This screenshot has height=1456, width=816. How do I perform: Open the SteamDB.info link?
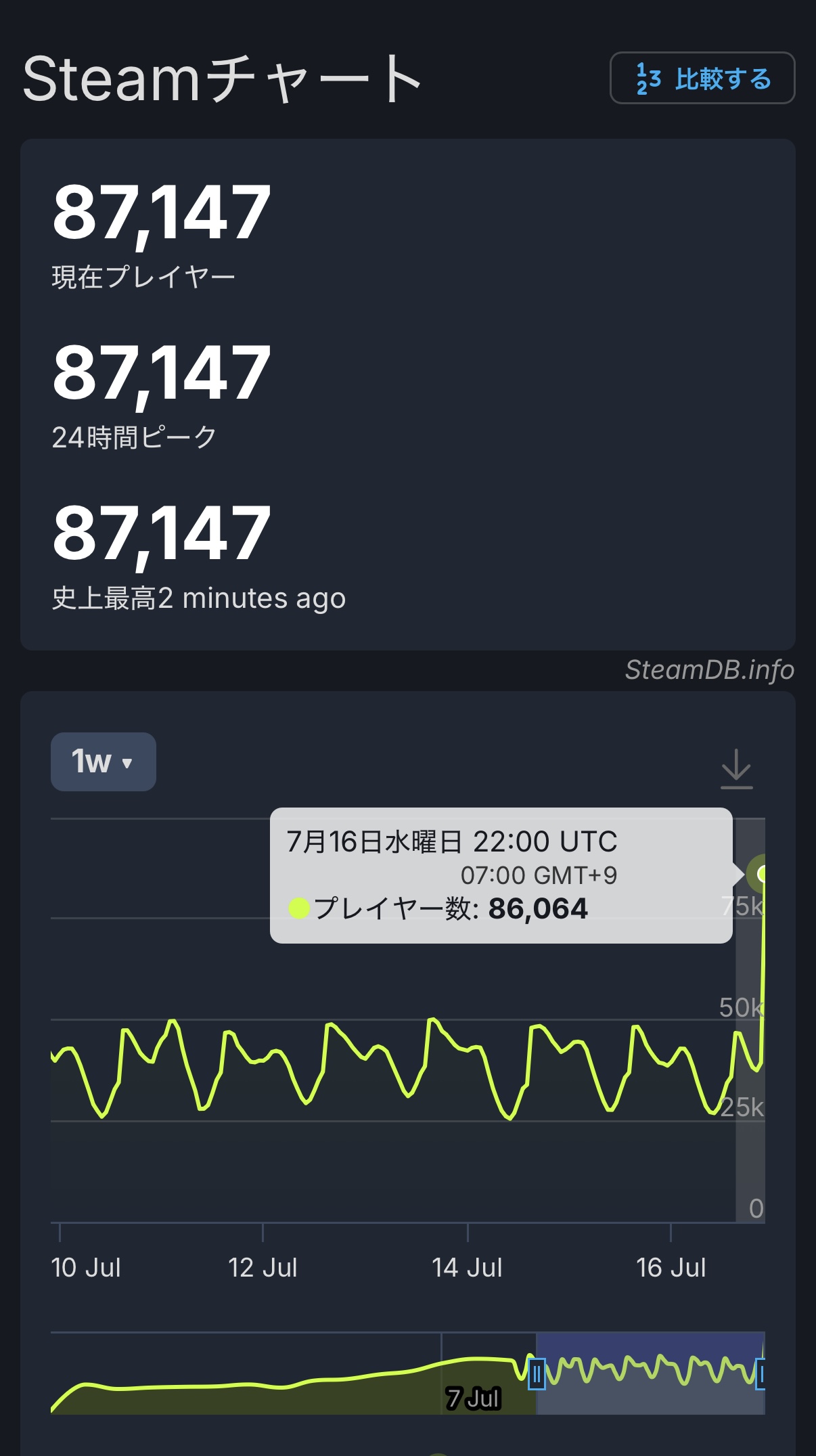(709, 669)
